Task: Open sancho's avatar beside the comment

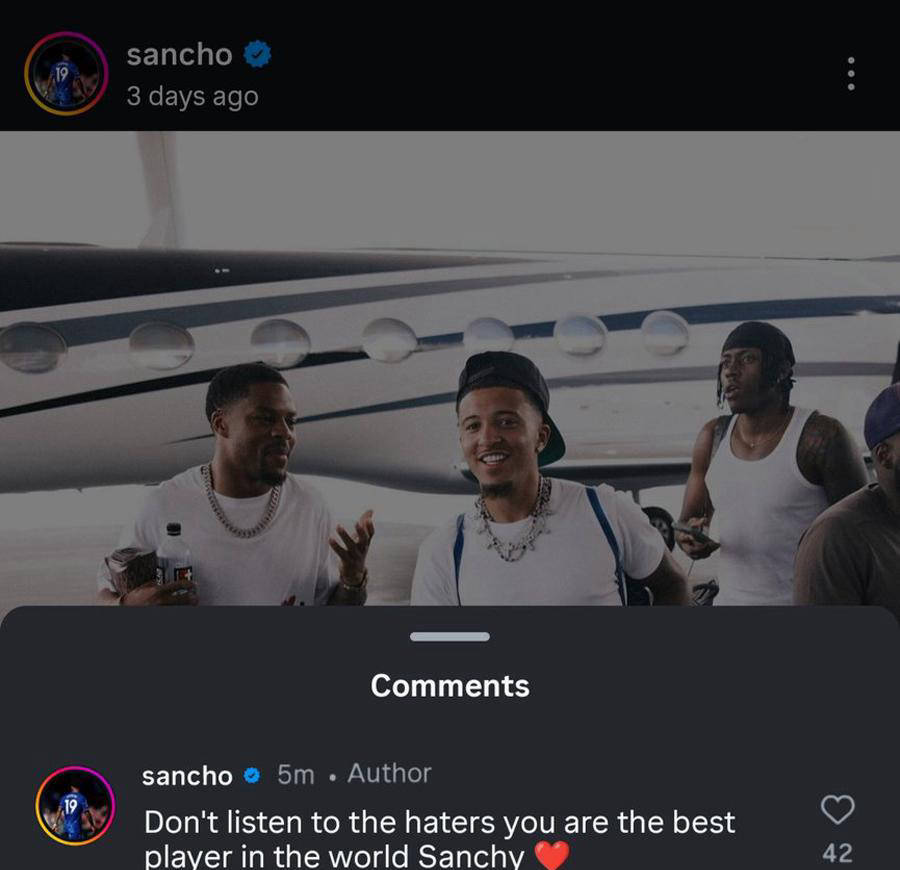Action: [x=75, y=806]
